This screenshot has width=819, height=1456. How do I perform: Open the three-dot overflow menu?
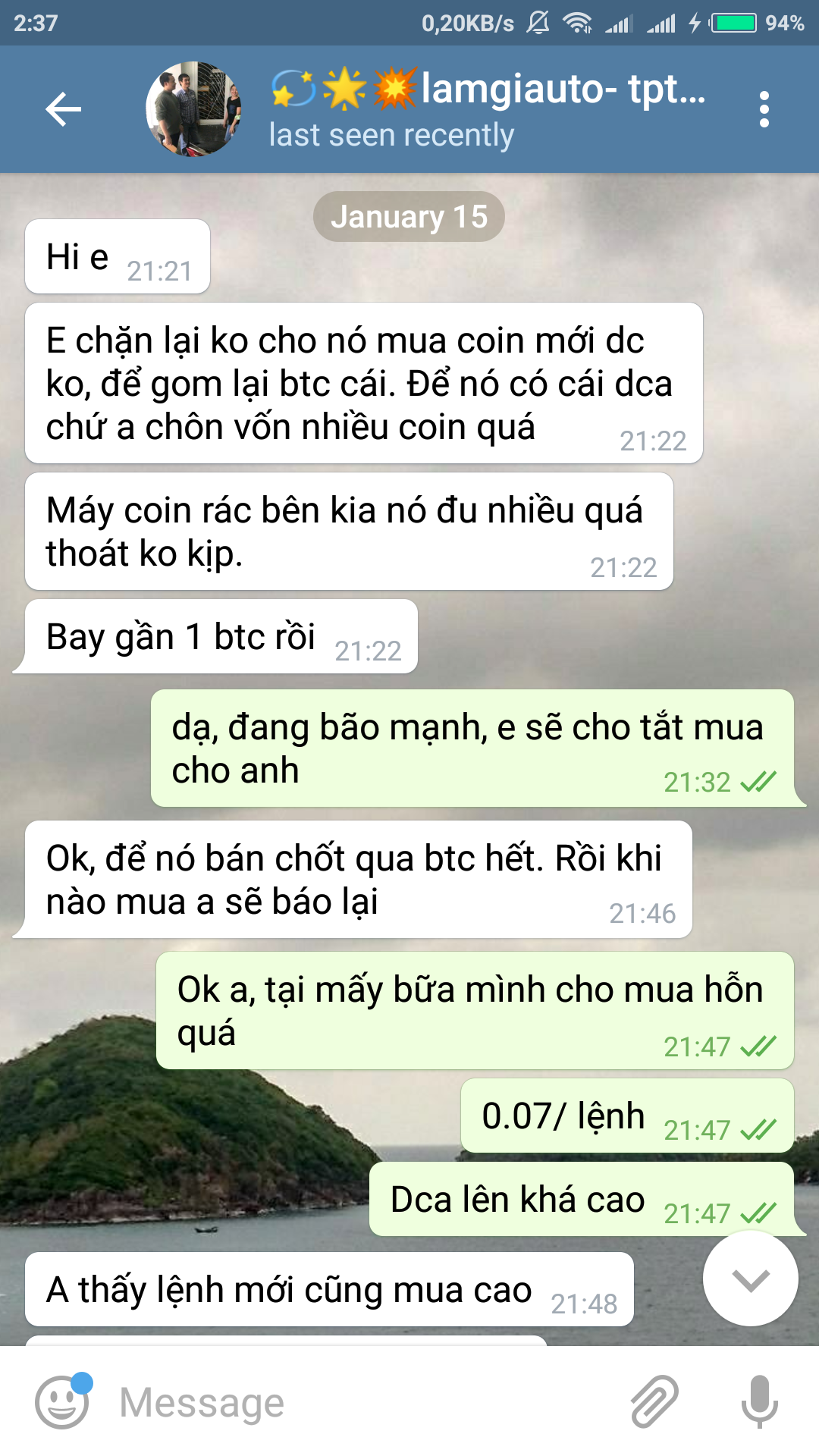click(764, 110)
